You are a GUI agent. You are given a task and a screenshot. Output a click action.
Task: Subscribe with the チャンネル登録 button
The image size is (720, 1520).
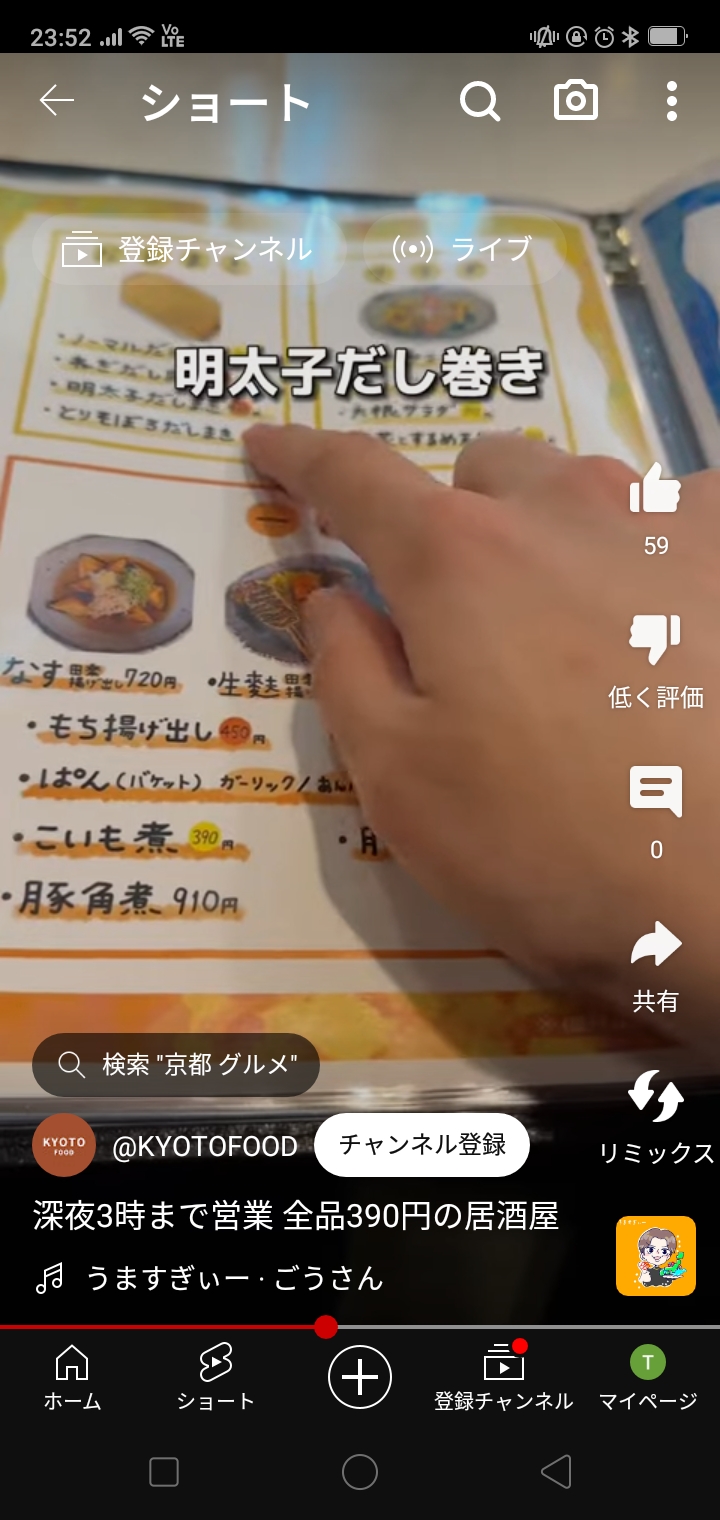(421, 1145)
